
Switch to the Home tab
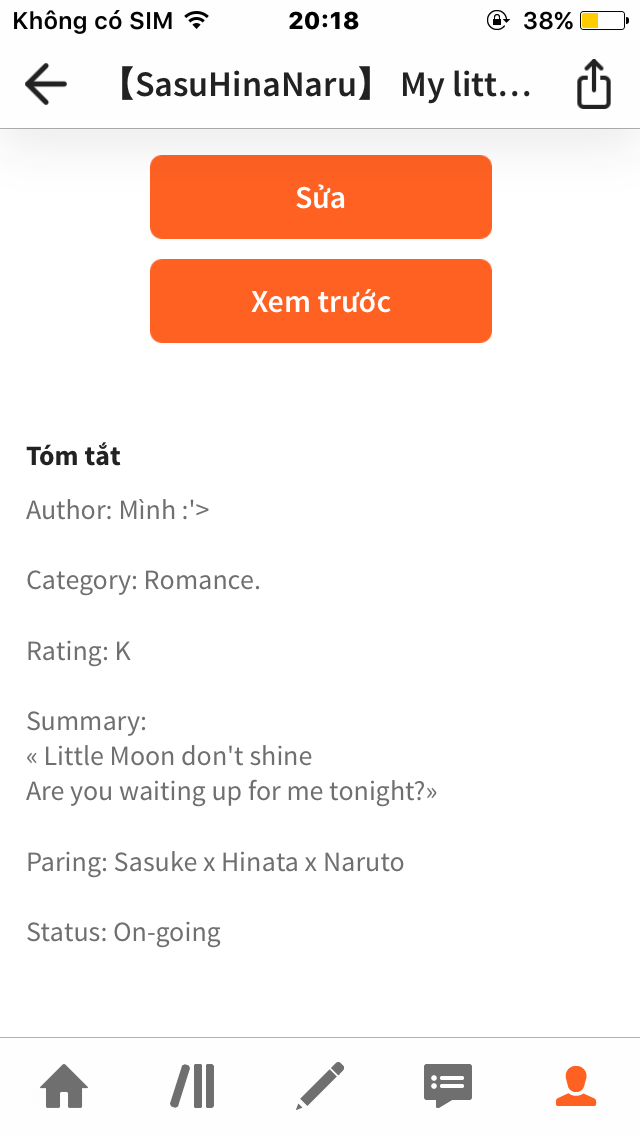[x=64, y=1086]
